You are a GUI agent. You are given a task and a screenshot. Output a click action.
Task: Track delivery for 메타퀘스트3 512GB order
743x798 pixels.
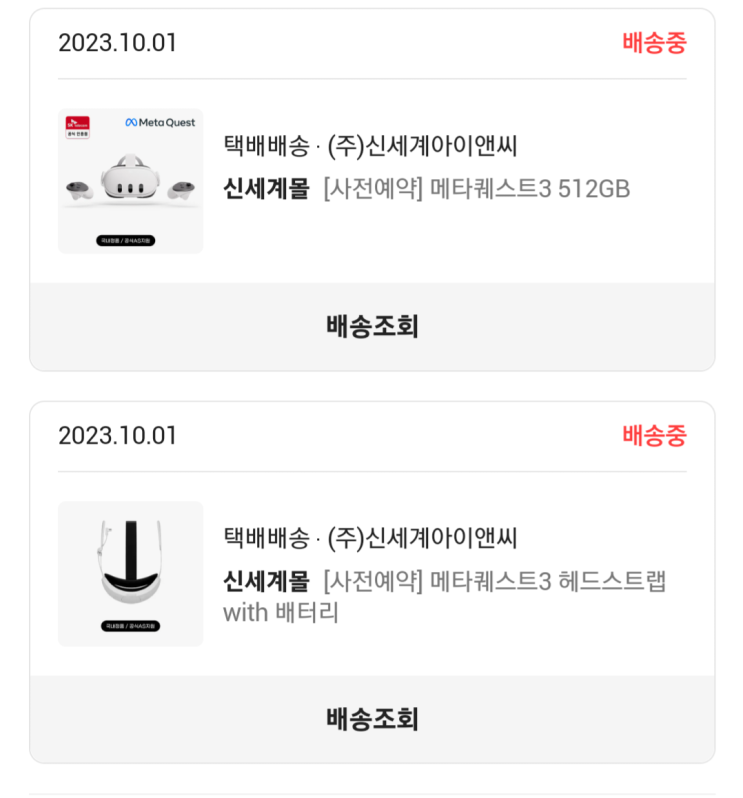[x=372, y=326]
